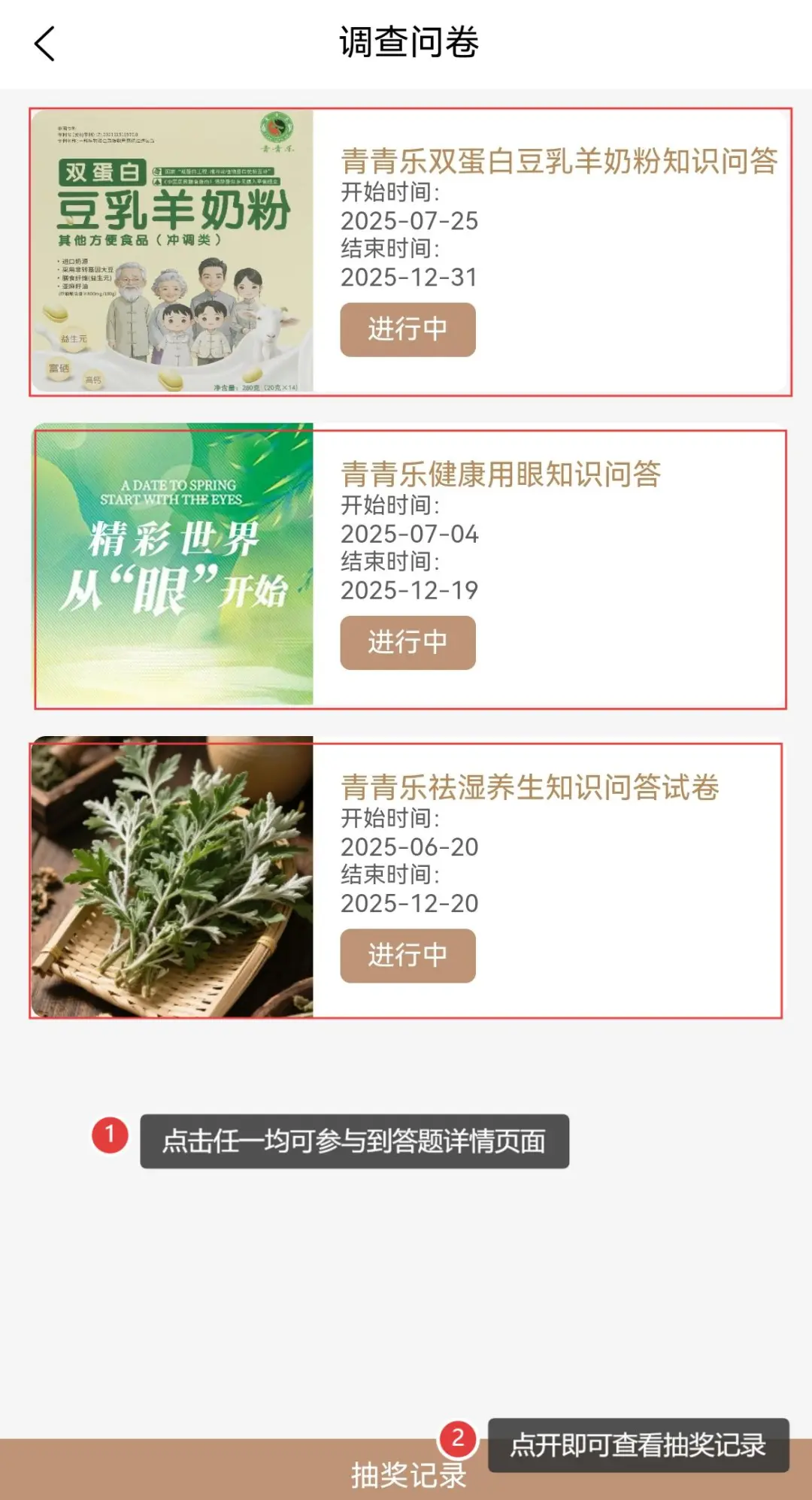Go back from the 调查问卷 page

tap(45, 44)
